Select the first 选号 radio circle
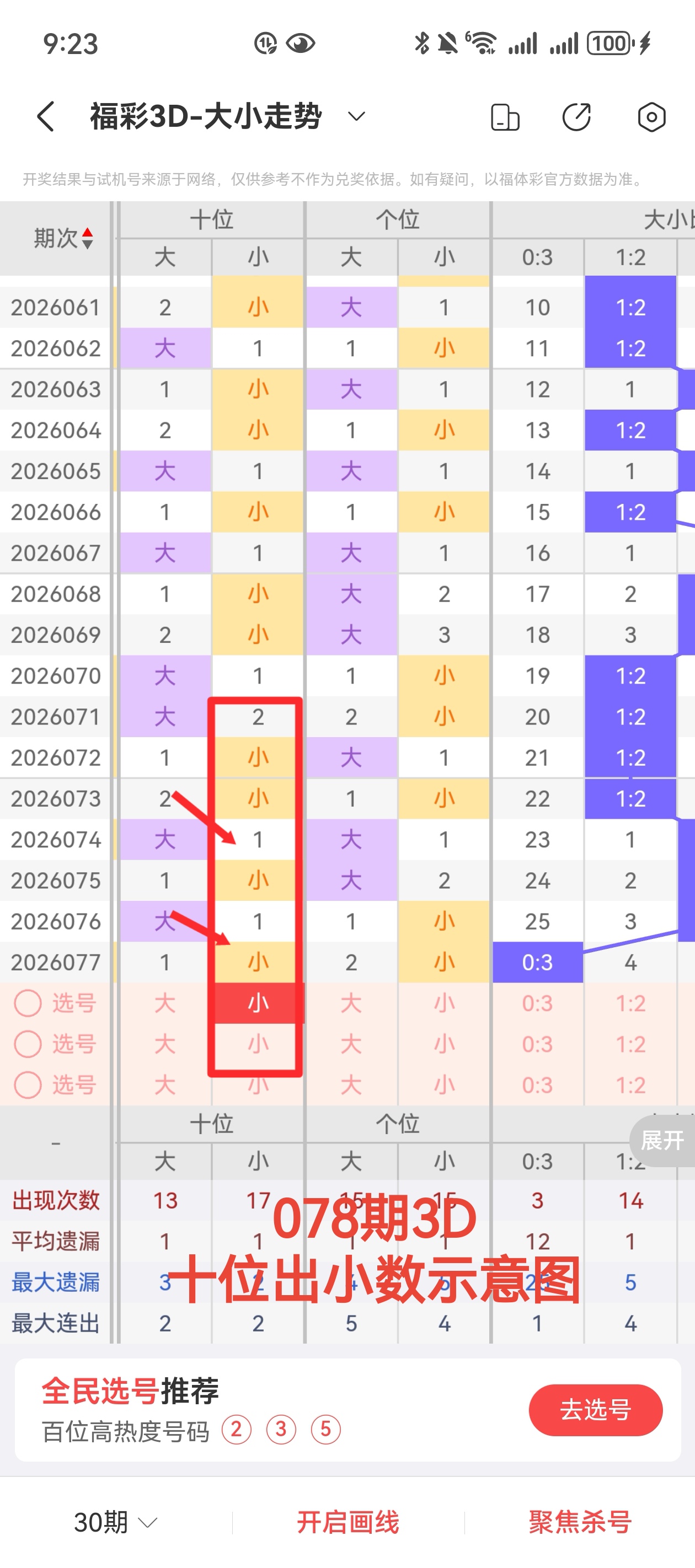This screenshot has width=695, height=1568. coord(29,1003)
